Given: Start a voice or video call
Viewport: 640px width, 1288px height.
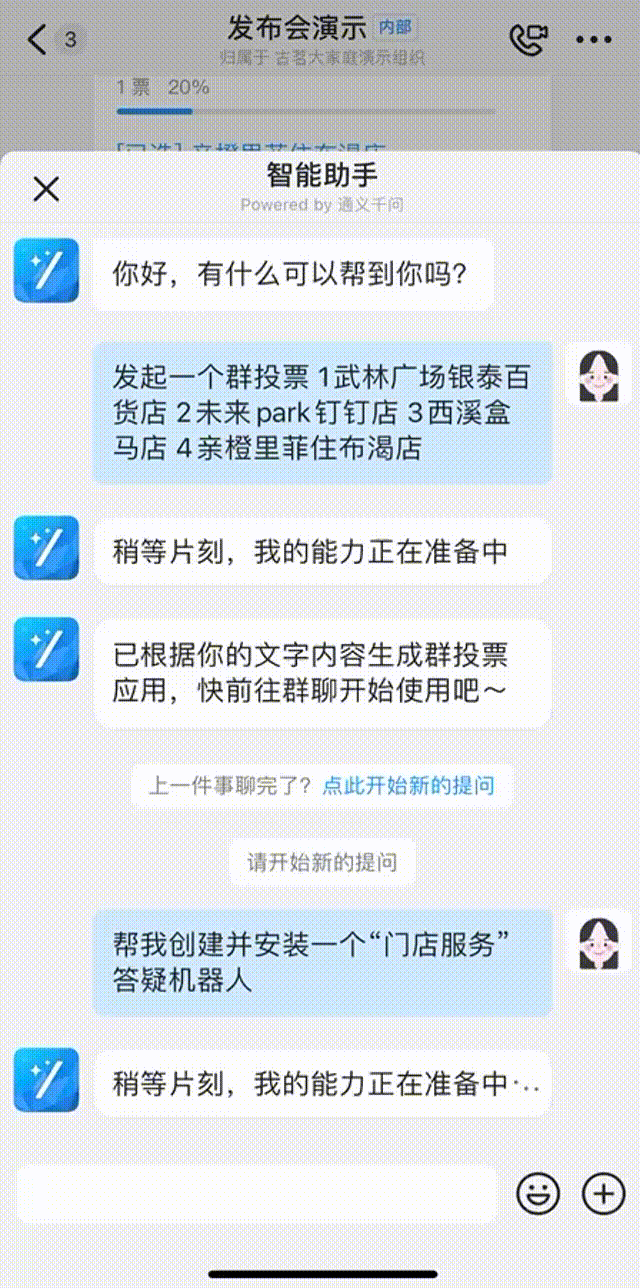Looking at the screenshot, I should tap(528, 40).
